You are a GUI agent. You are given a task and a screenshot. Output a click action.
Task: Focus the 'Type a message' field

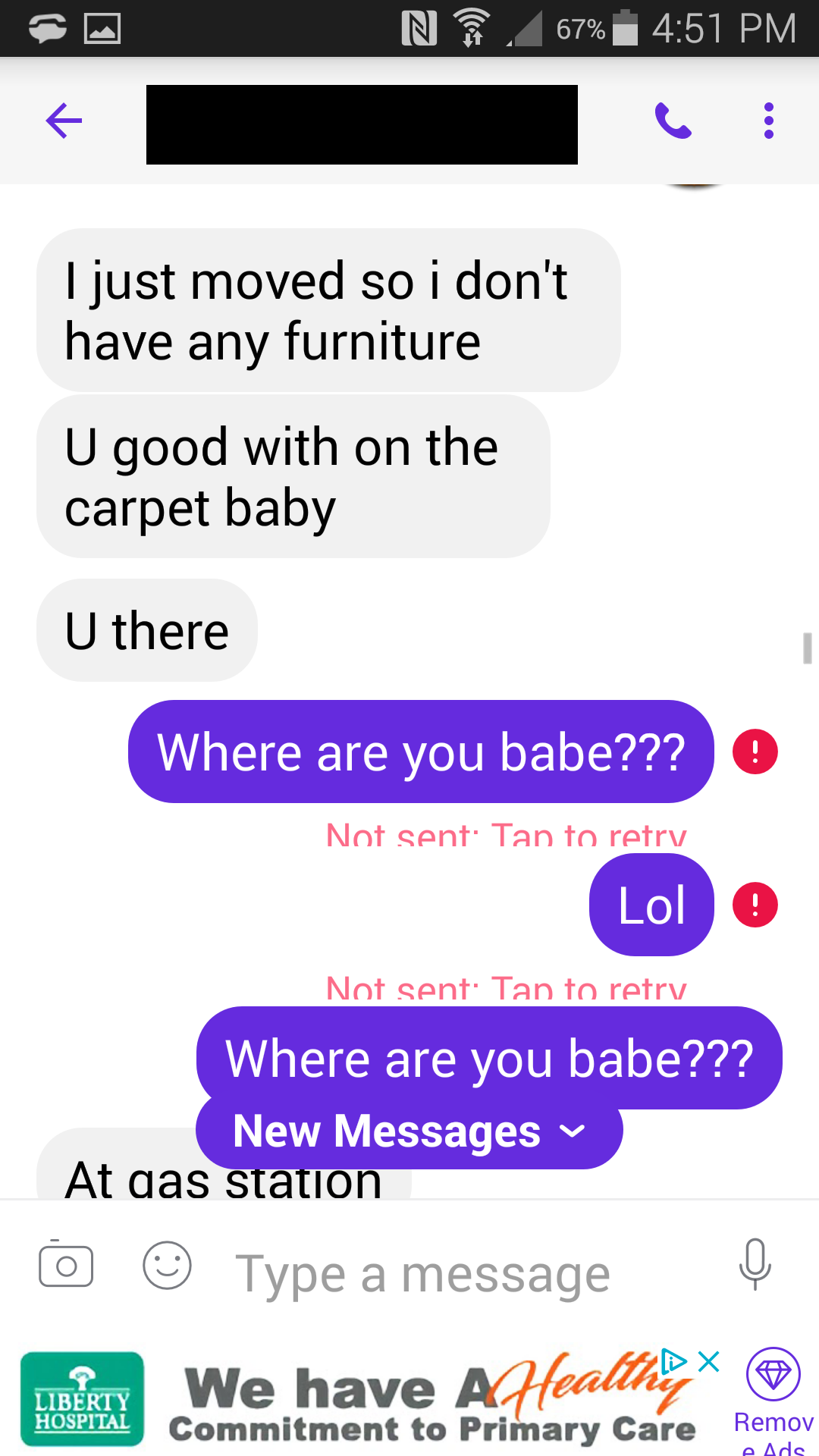455,1274
